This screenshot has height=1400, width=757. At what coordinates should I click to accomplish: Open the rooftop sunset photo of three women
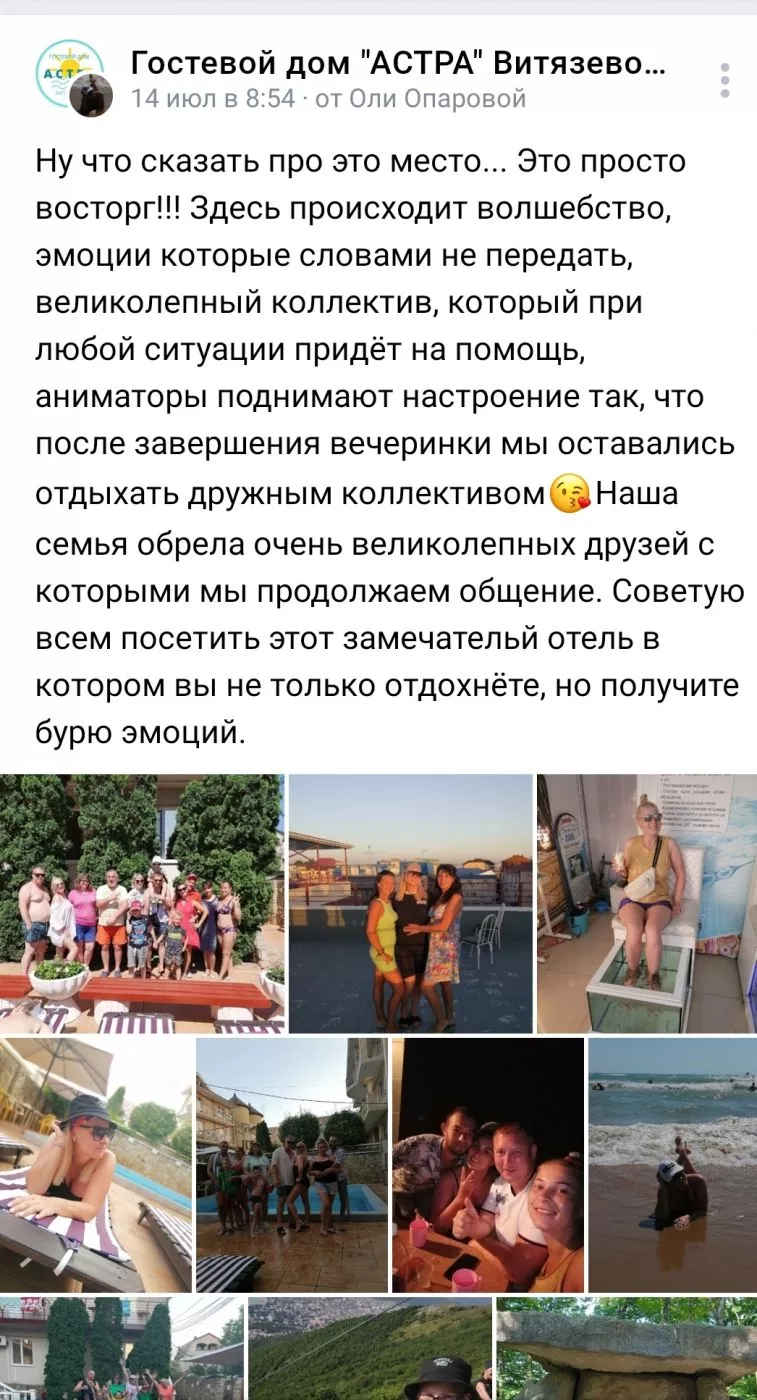[411, 902]
